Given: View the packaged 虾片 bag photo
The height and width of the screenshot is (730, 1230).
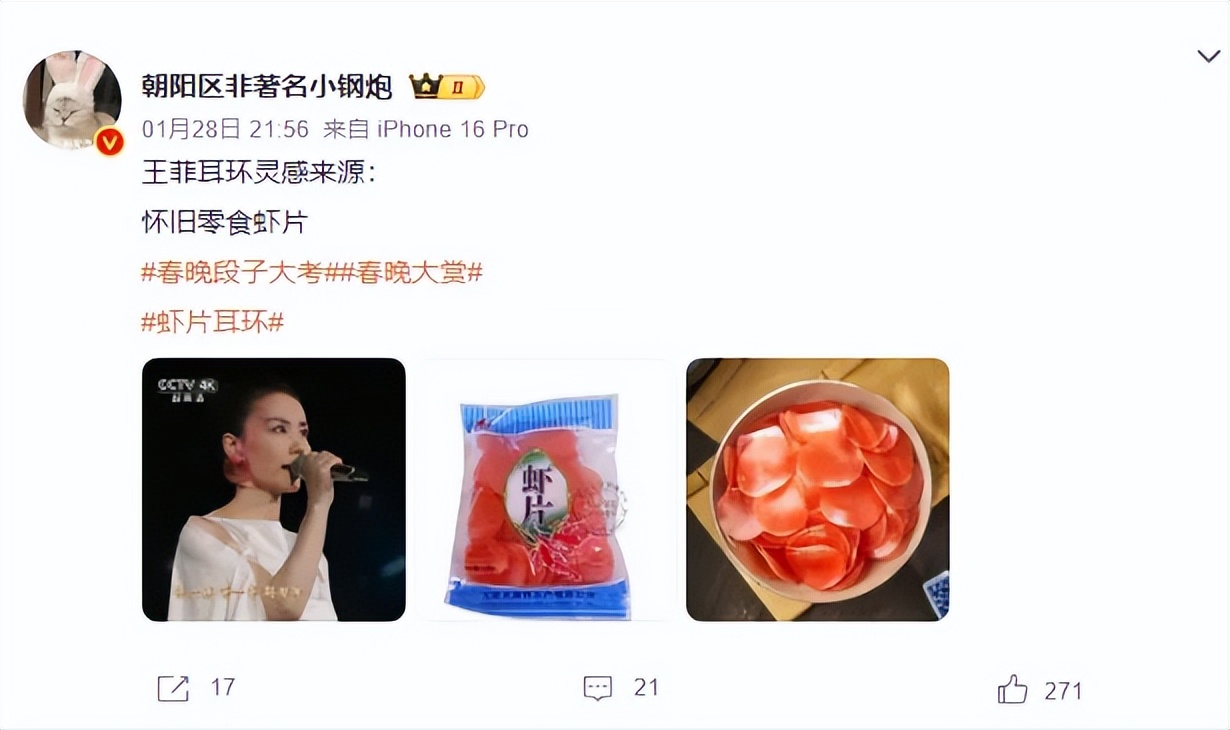Looking at the screenshot, I should pos(545,489).
